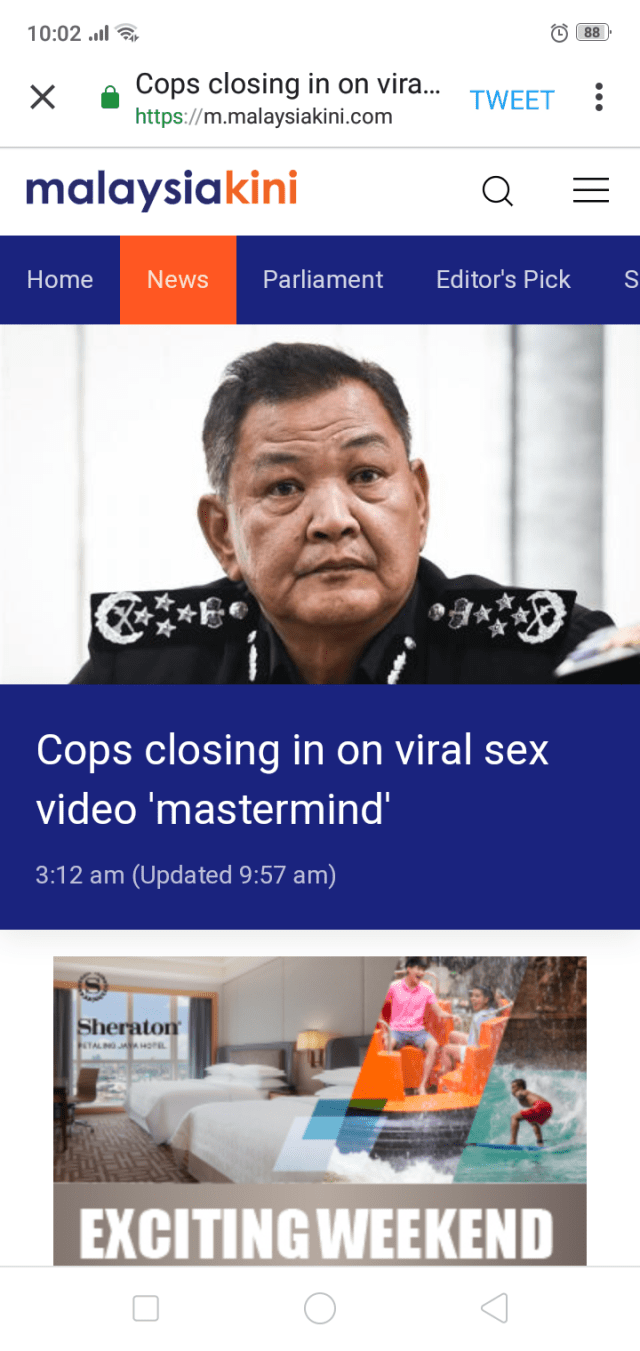Viewport: 640px width, 1351px height.
Task: Open the Editor's Pick tab
Action: pos(503,280)
